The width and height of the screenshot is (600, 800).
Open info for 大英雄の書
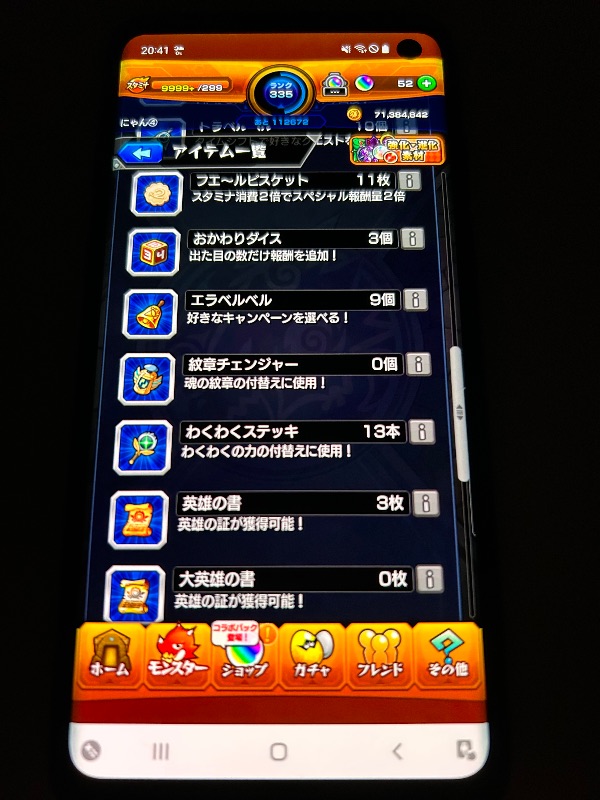(x=428, y=578)
